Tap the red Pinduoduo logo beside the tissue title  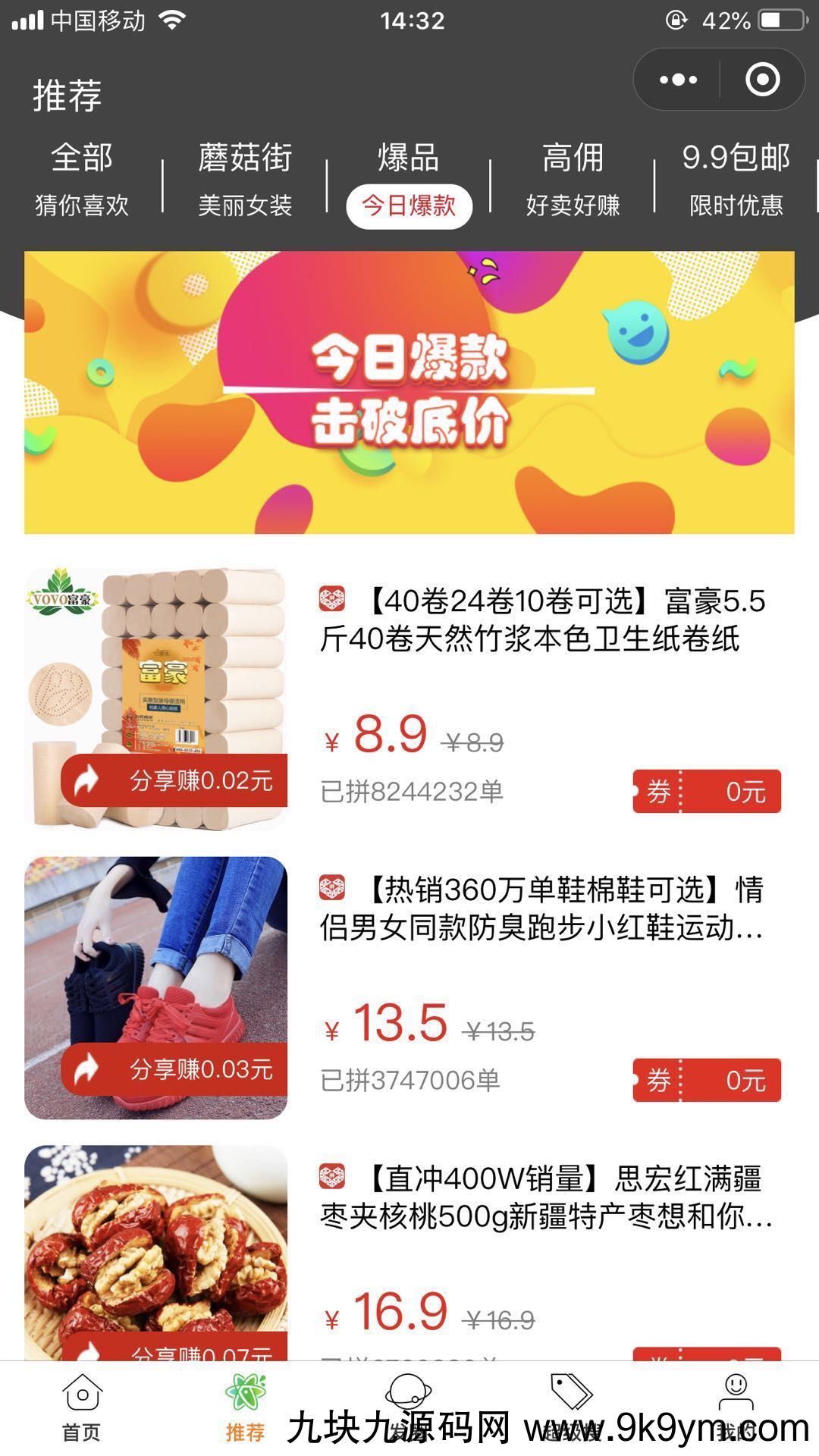[x=331, y=599]
